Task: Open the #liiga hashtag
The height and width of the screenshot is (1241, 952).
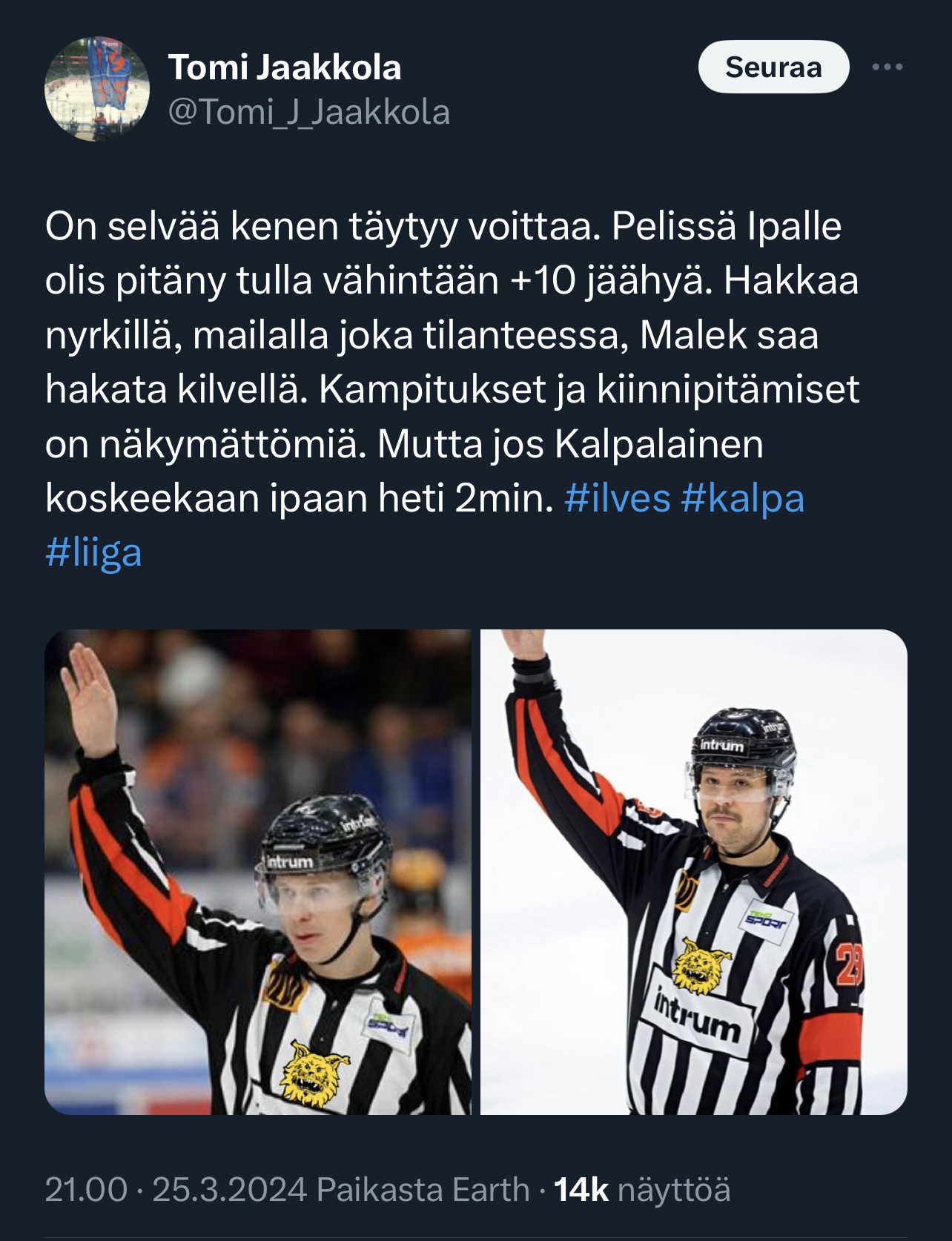Action: [x=93, y=553]
